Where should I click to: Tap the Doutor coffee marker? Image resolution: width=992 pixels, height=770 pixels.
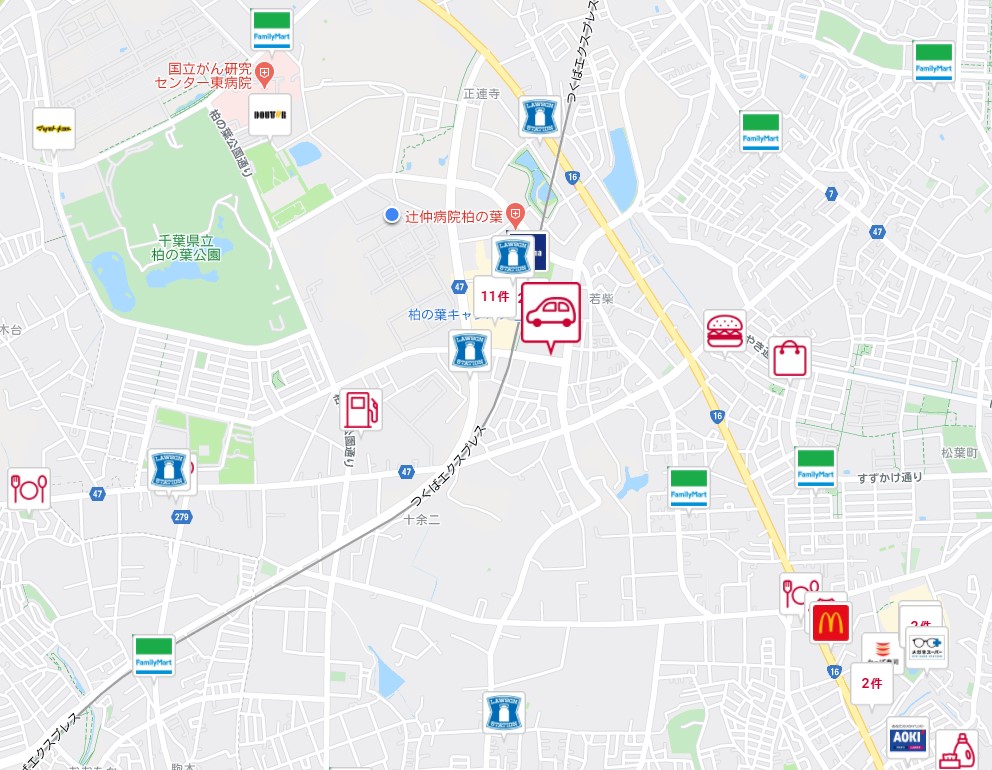(270, 115)
